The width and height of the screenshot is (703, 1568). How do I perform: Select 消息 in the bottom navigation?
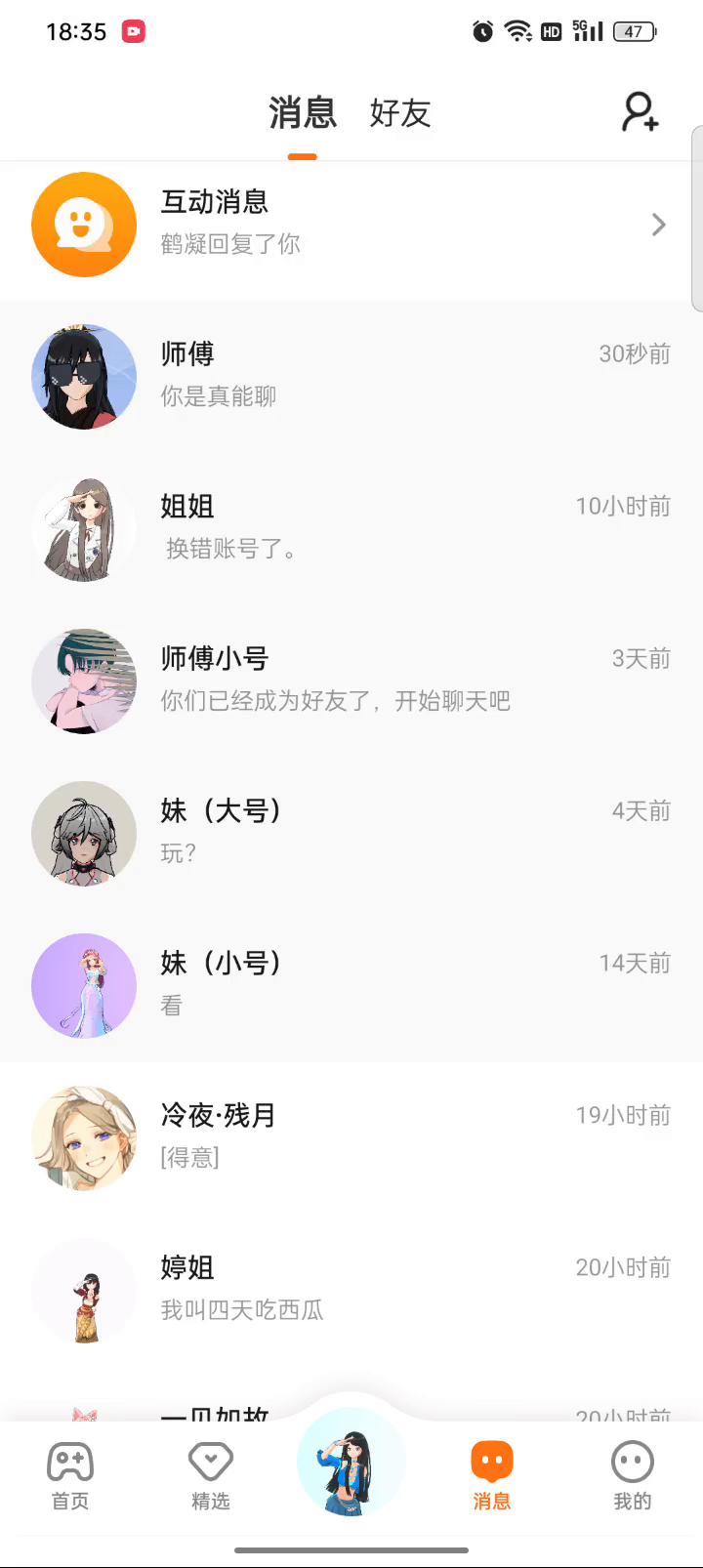[x=492, y=1476]
